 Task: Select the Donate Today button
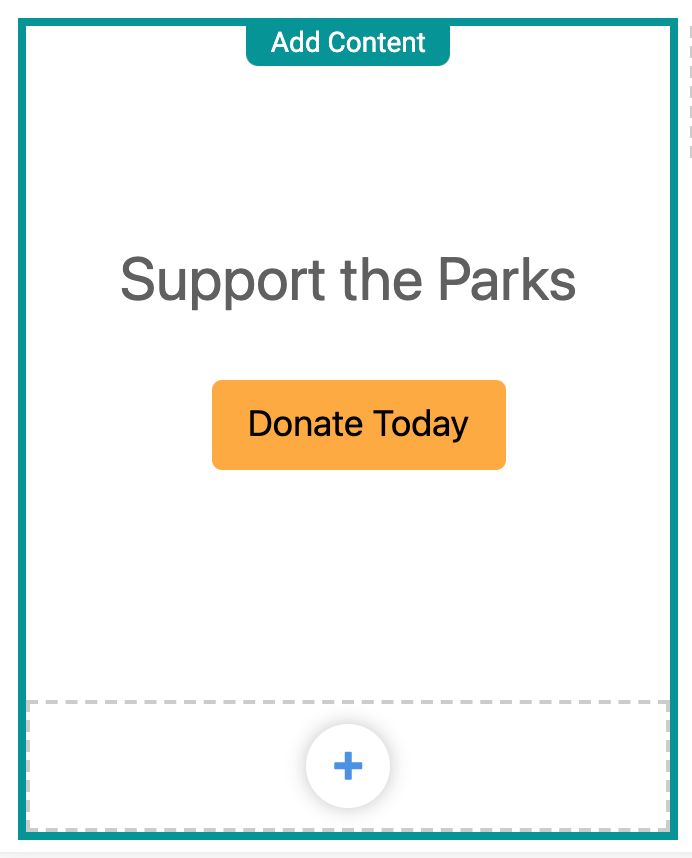tap(358, 424)
